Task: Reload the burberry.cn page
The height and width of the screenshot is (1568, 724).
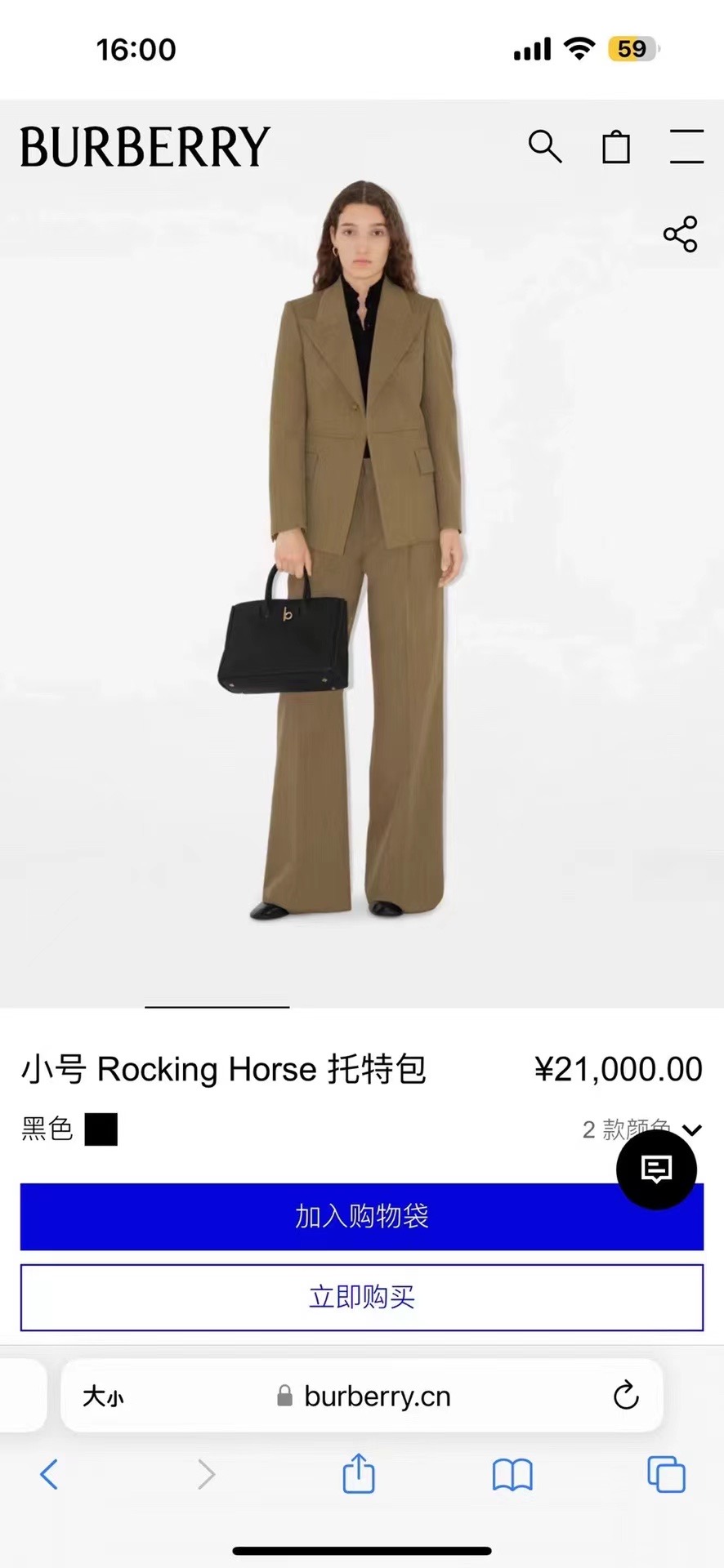Action: 626,1396
